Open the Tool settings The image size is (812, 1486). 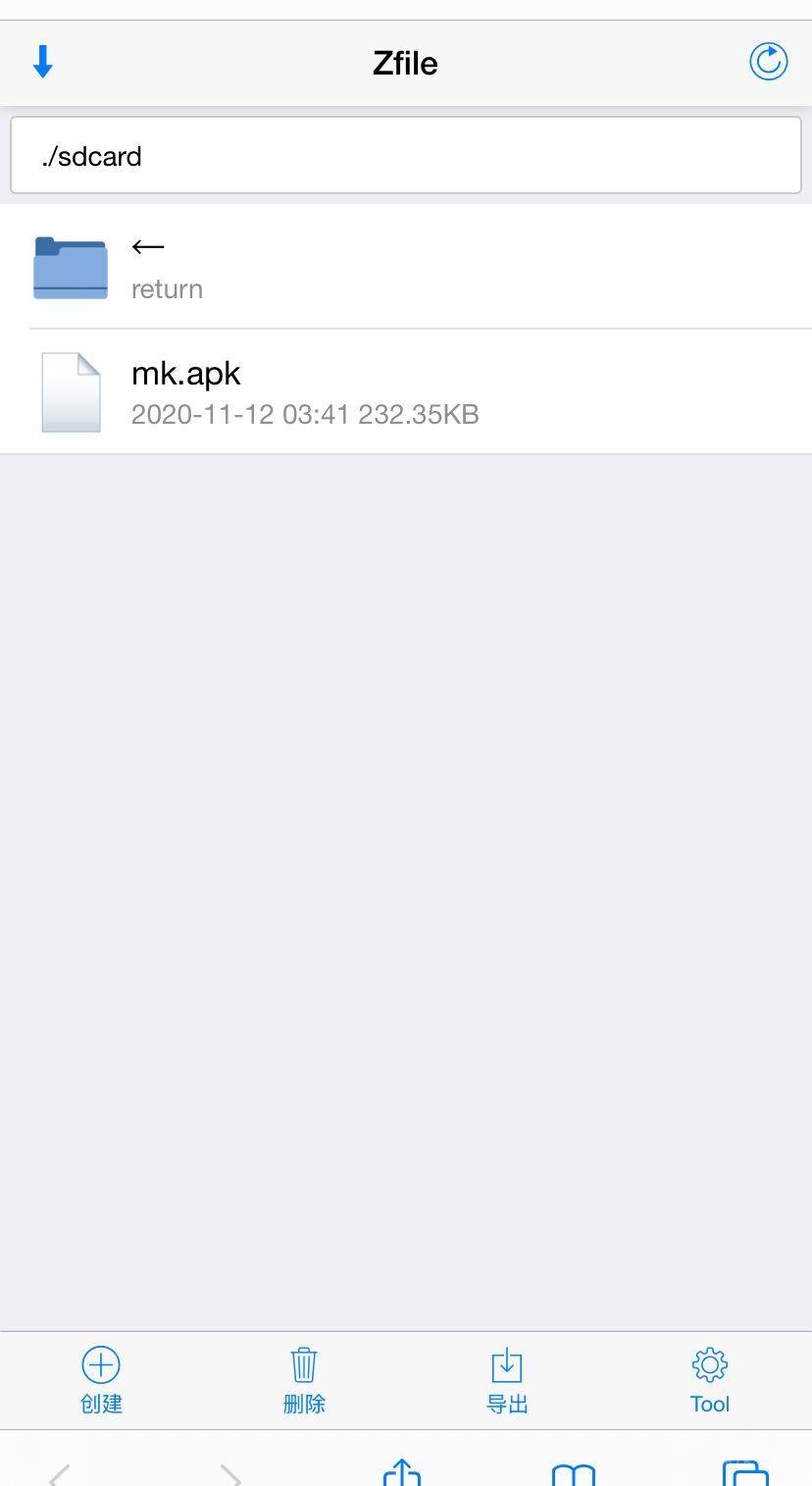pyautogui.click(x=710, y=1380)
